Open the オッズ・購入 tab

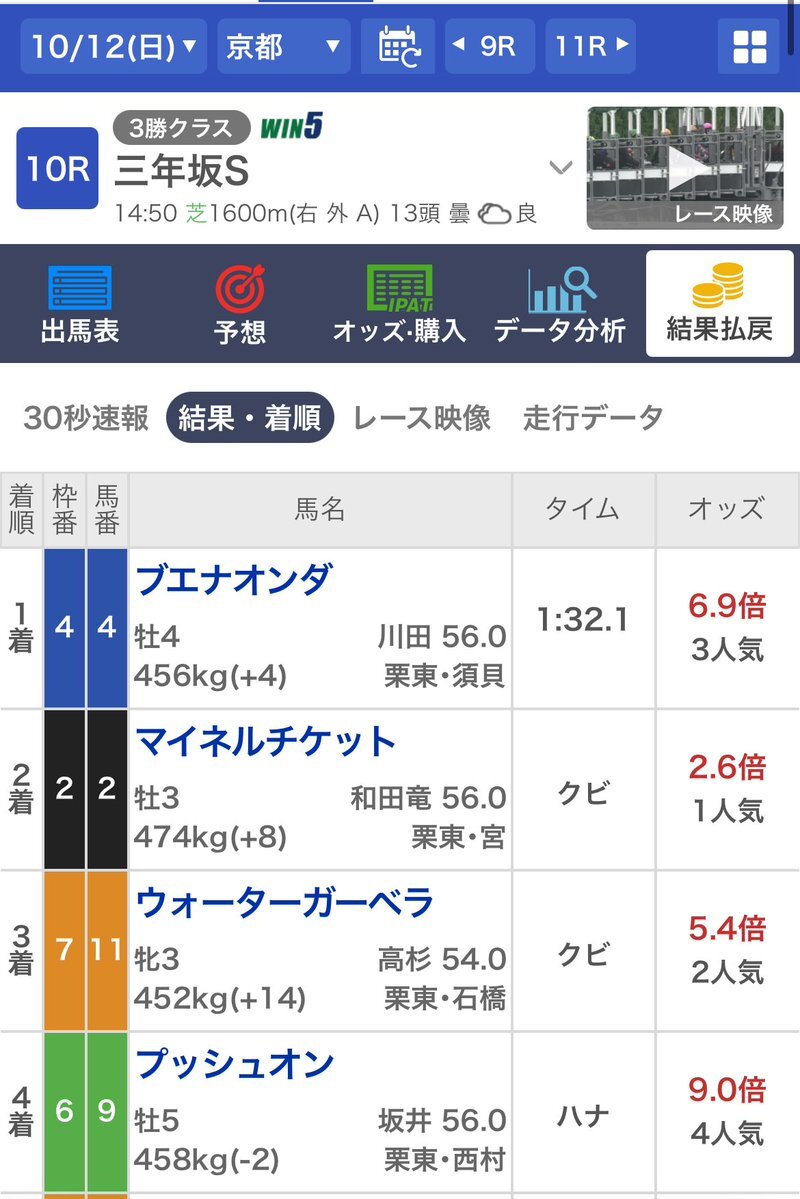click(x=399, y=304)
